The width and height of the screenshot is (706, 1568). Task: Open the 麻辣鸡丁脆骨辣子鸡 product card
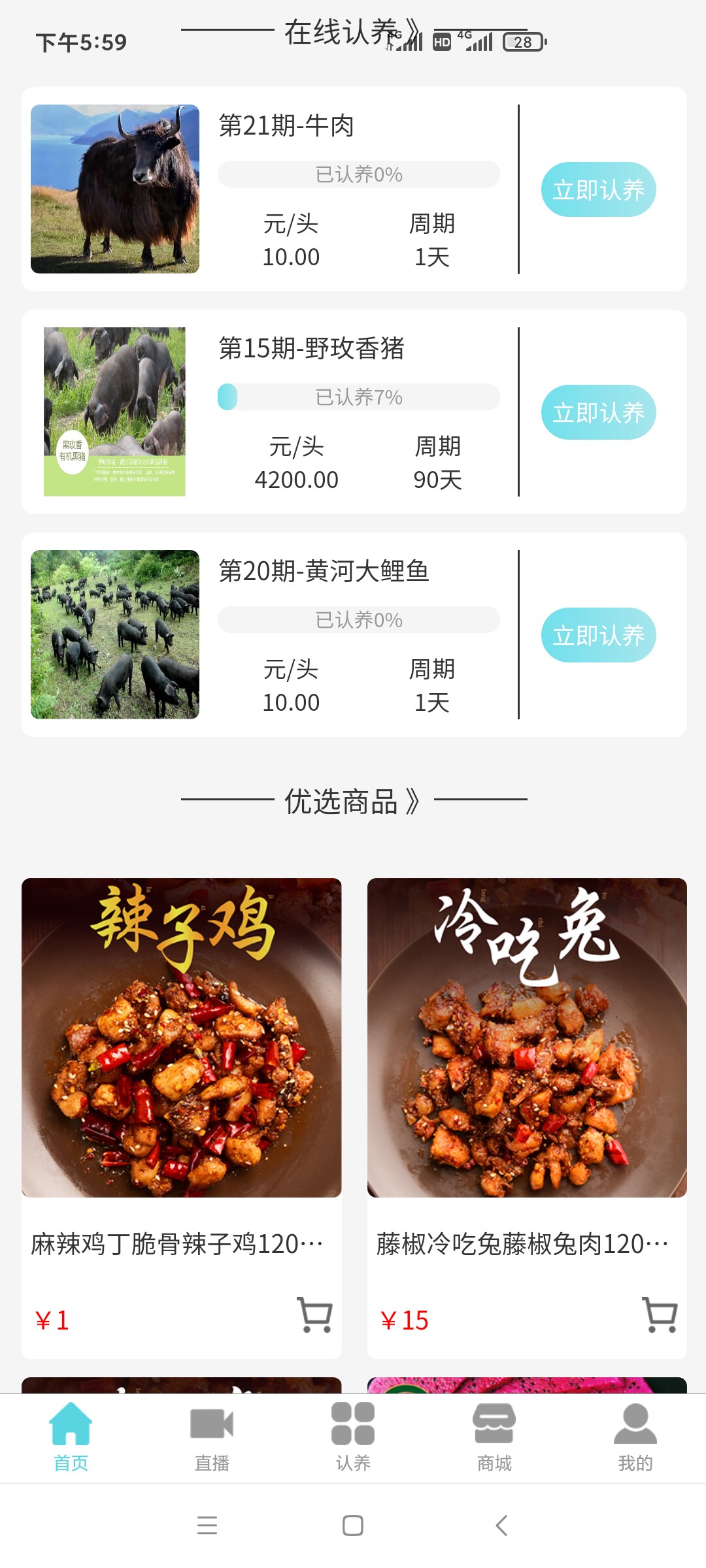click(182, 1119)
